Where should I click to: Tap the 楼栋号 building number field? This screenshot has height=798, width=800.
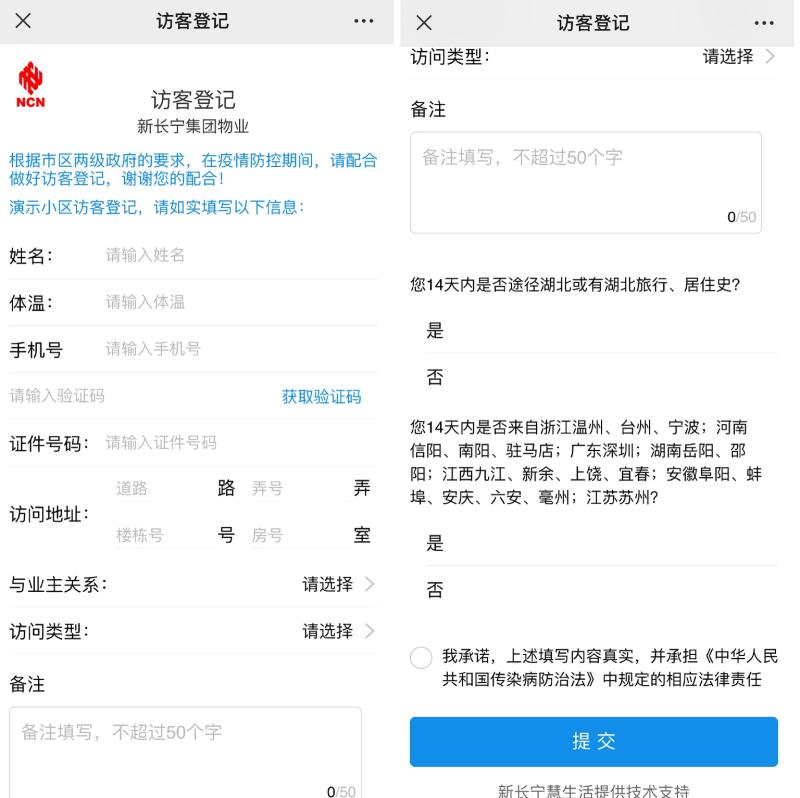point(160,535)
